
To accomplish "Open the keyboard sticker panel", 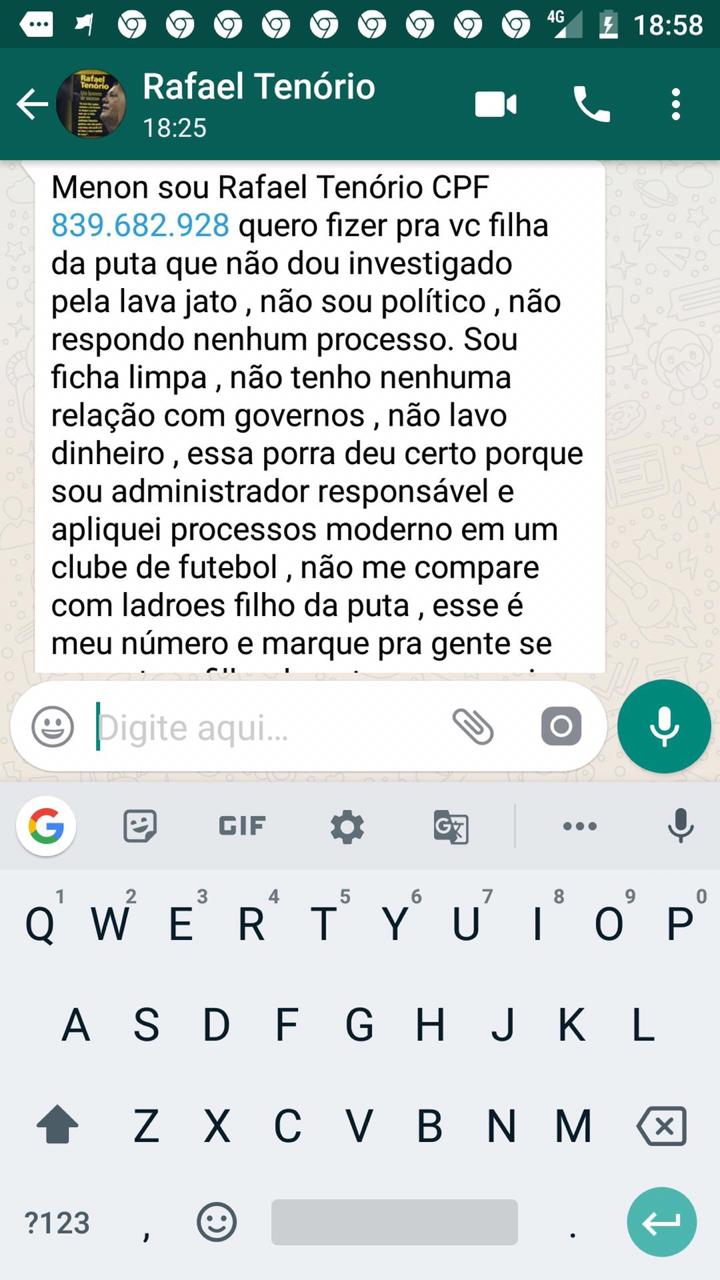I will 140,826.
